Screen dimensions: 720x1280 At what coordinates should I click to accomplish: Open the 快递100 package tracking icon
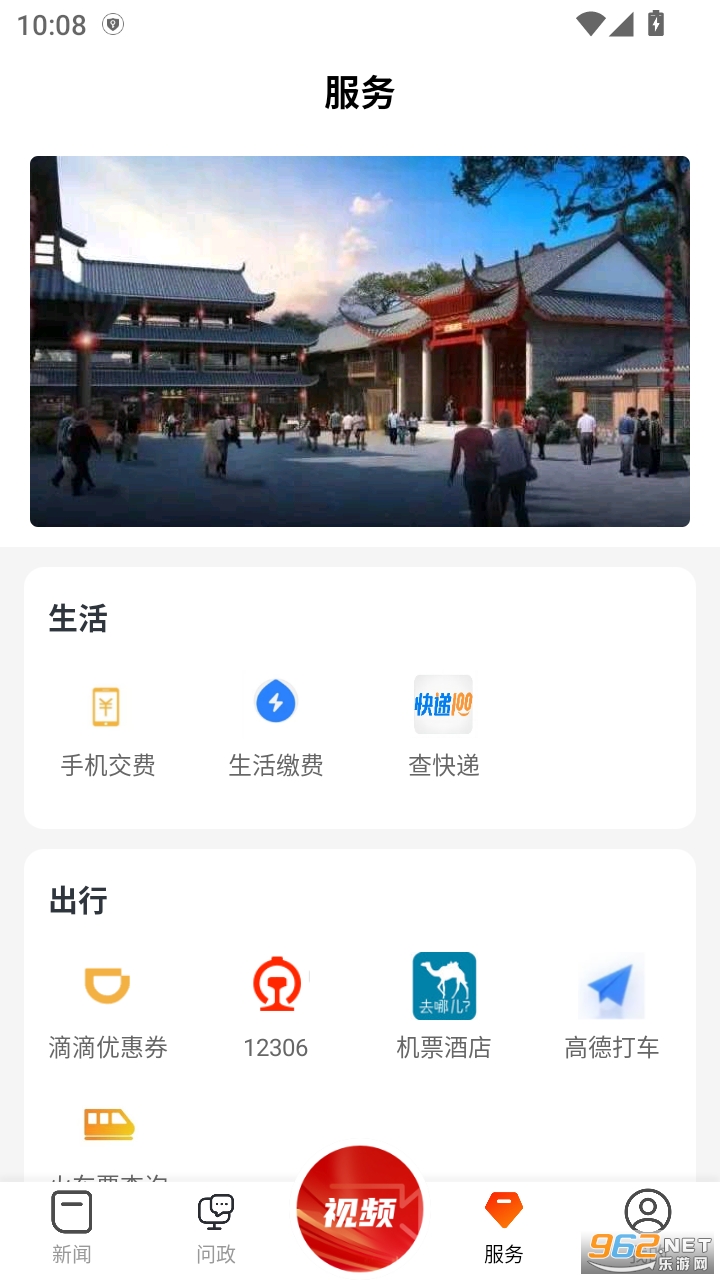point(443,704)
